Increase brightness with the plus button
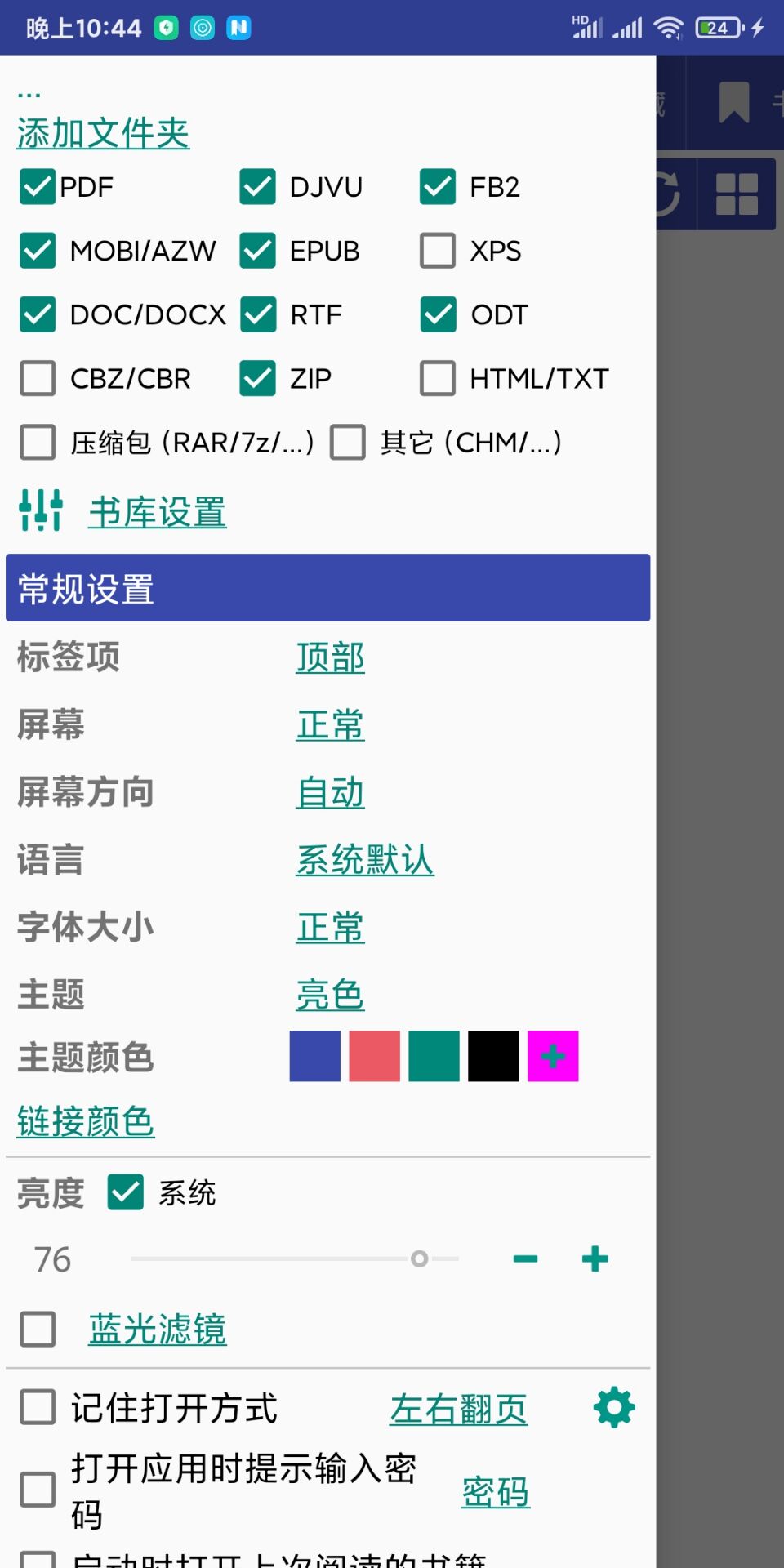This screenshot has height=1568, width=784. (x=595, y=1258)
